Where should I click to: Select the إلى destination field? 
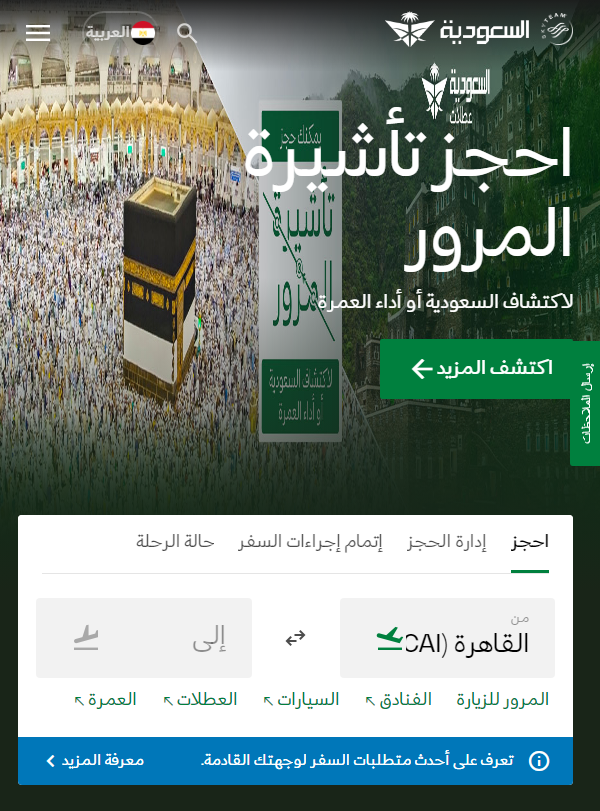[144, 638]
